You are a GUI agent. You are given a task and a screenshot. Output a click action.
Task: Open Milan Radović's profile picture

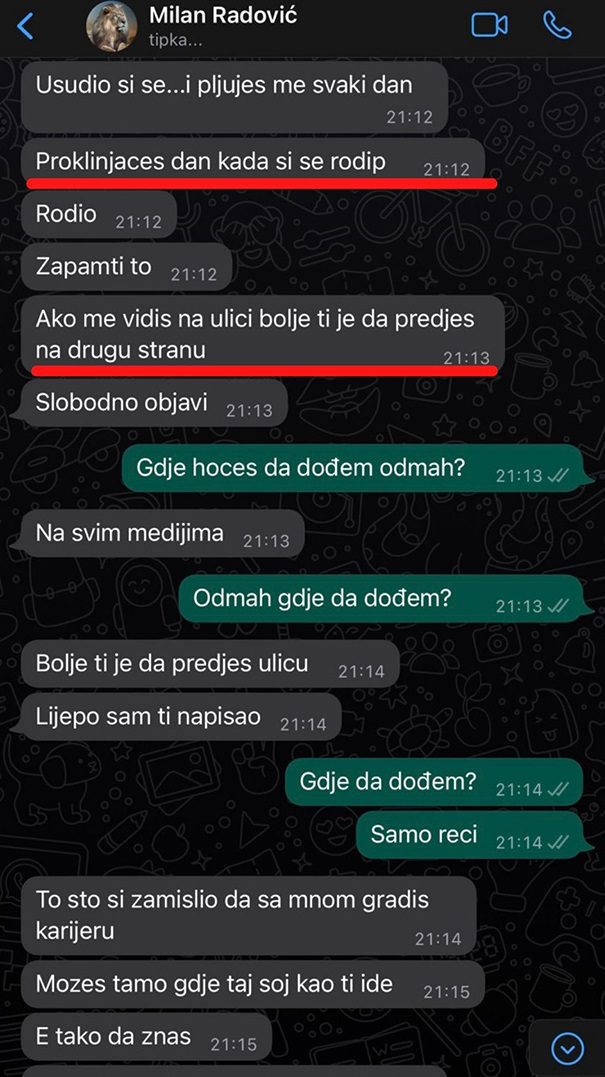click(111, 26)
